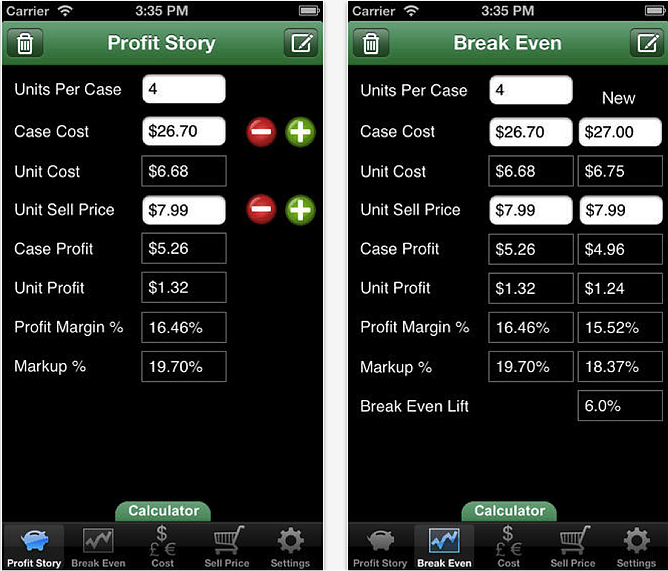Go to Sell Price tab on Profit Story screen
The width and height of the screenshot is (668, 571).
227,548
